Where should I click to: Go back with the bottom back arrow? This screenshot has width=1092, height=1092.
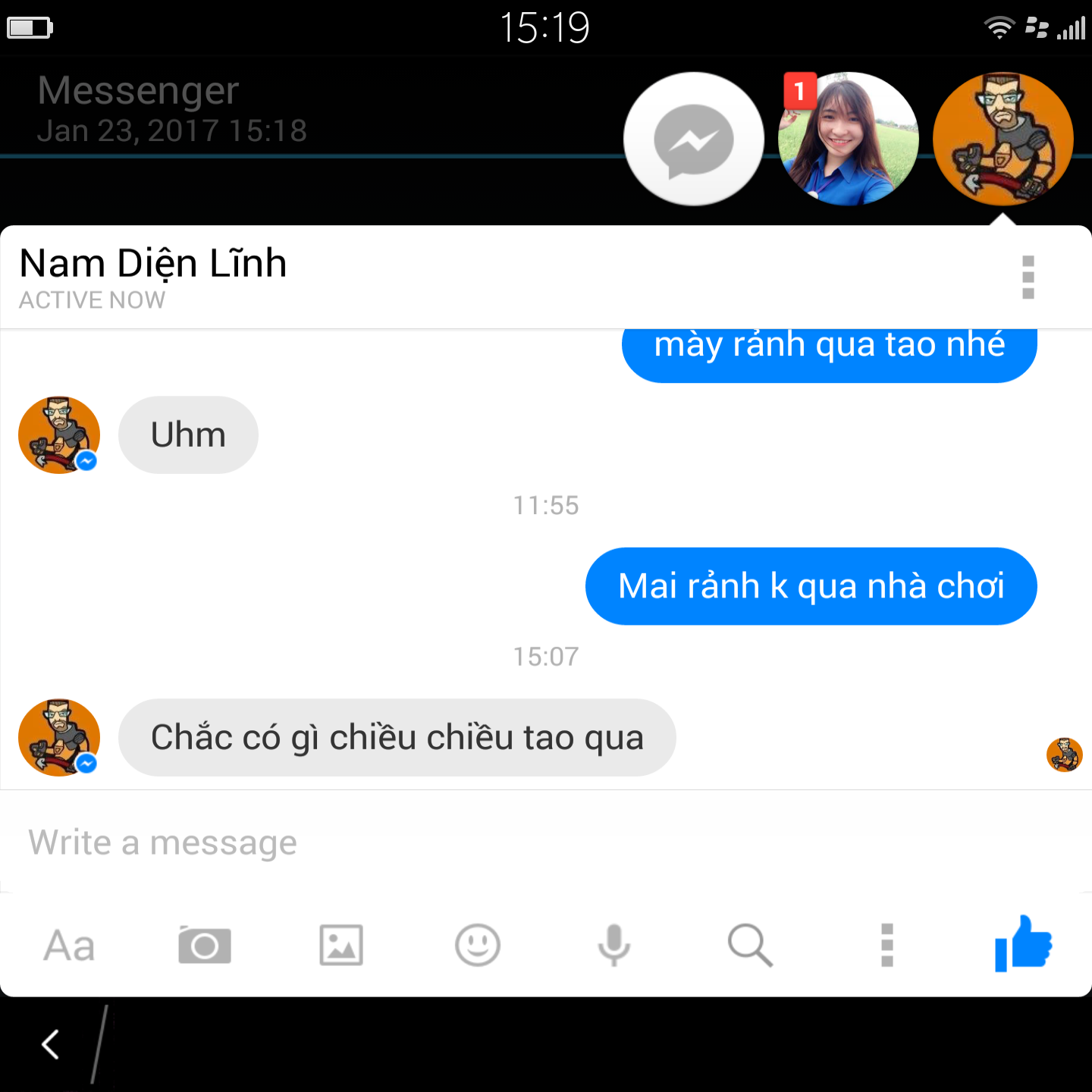pyautogui.click(x=51, y=1044)
